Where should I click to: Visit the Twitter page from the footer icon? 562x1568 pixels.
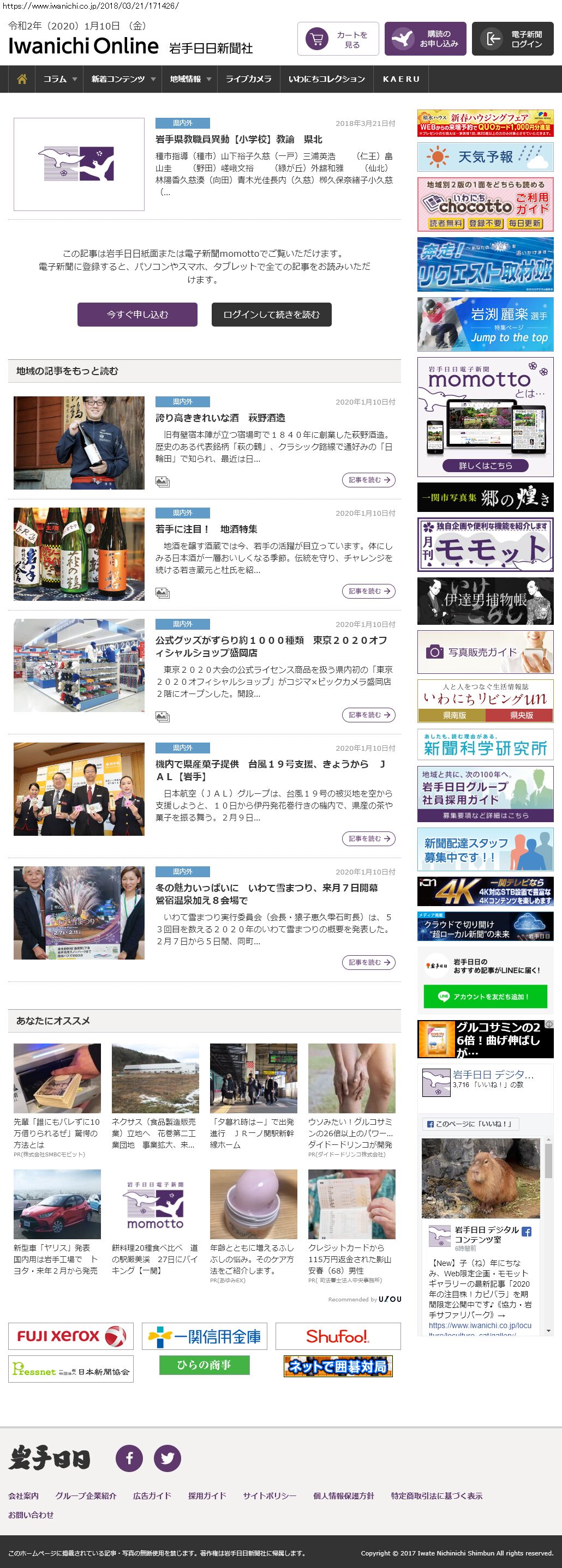pyautogui.click(x=167, y=1458)
